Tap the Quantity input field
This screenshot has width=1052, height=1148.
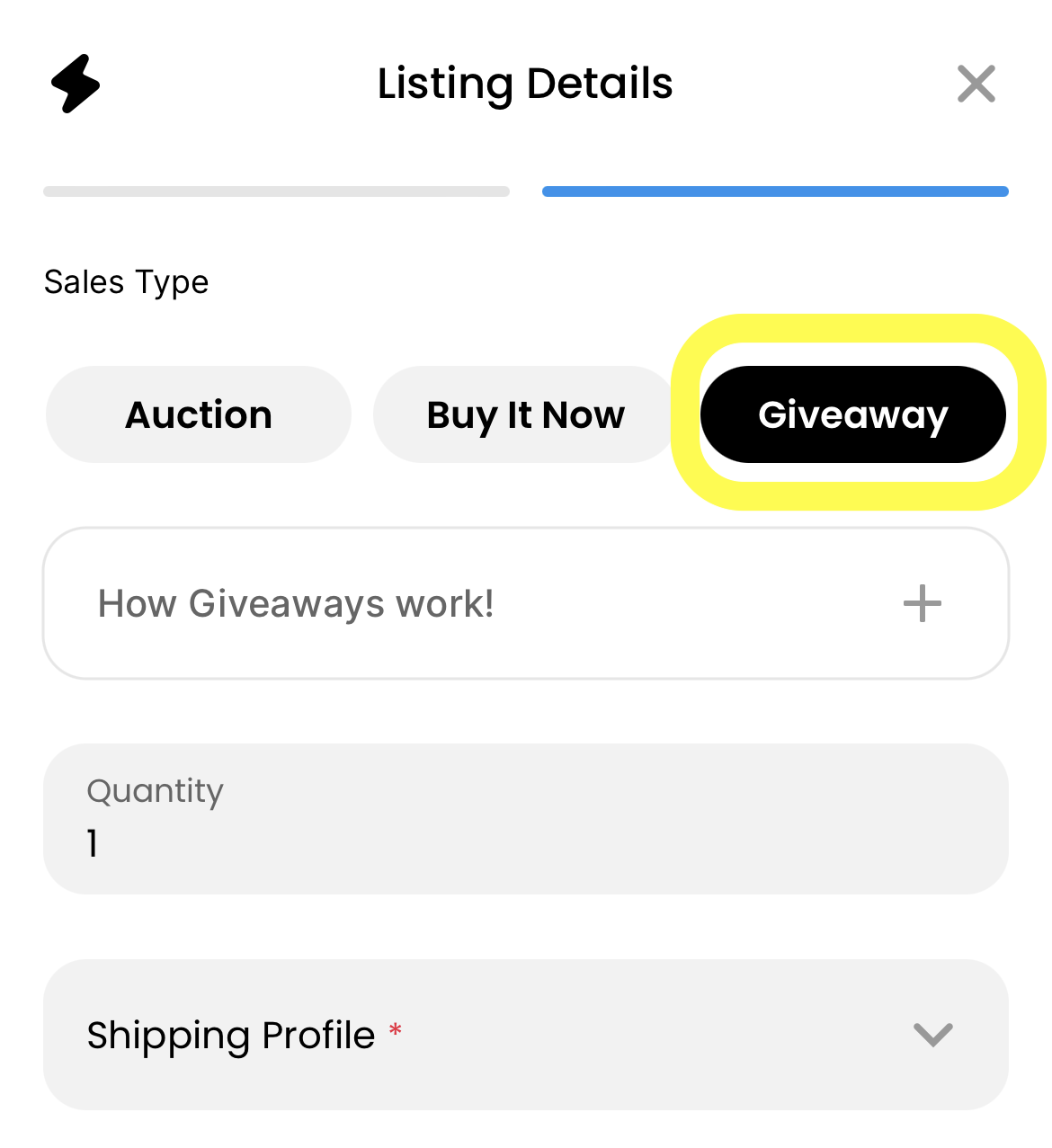525,818
